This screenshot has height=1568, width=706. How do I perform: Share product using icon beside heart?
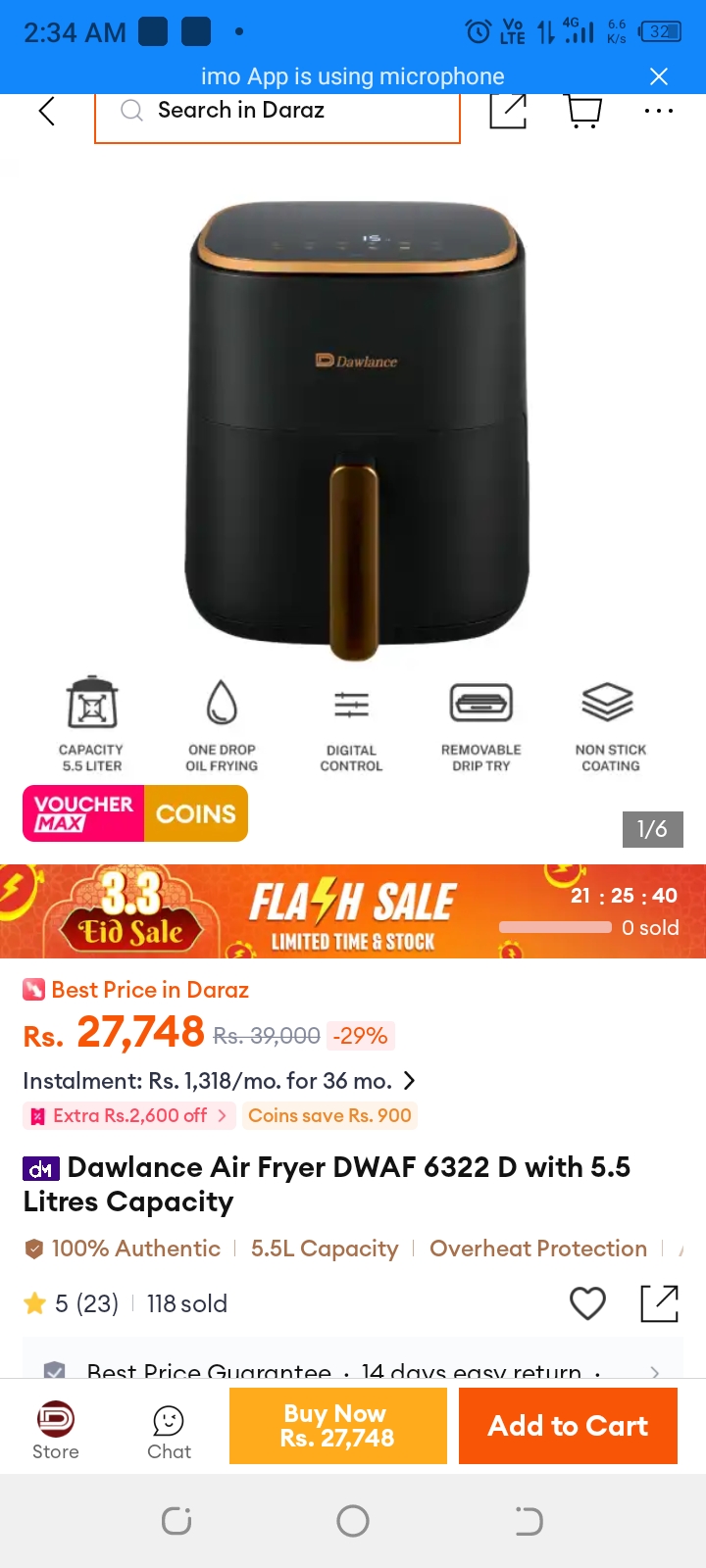coord(659,1303)
